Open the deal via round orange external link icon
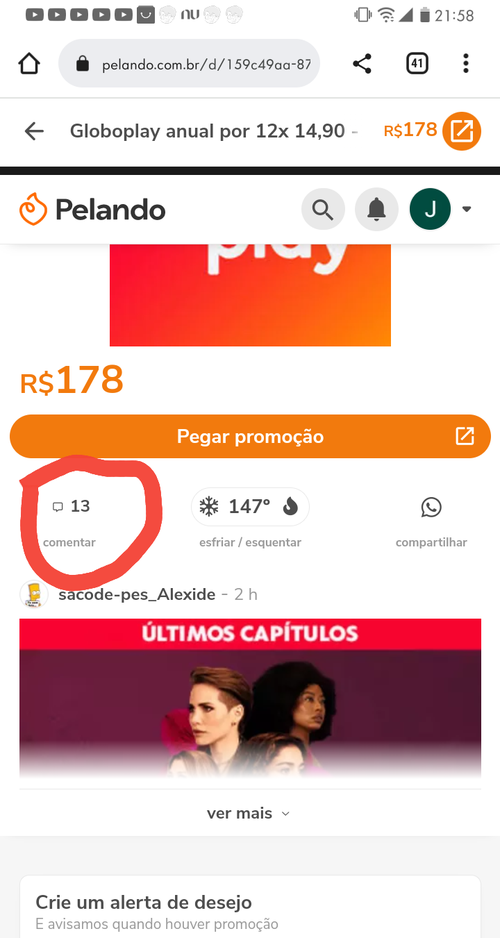This screenshot has width=500, height=938. 461,131
